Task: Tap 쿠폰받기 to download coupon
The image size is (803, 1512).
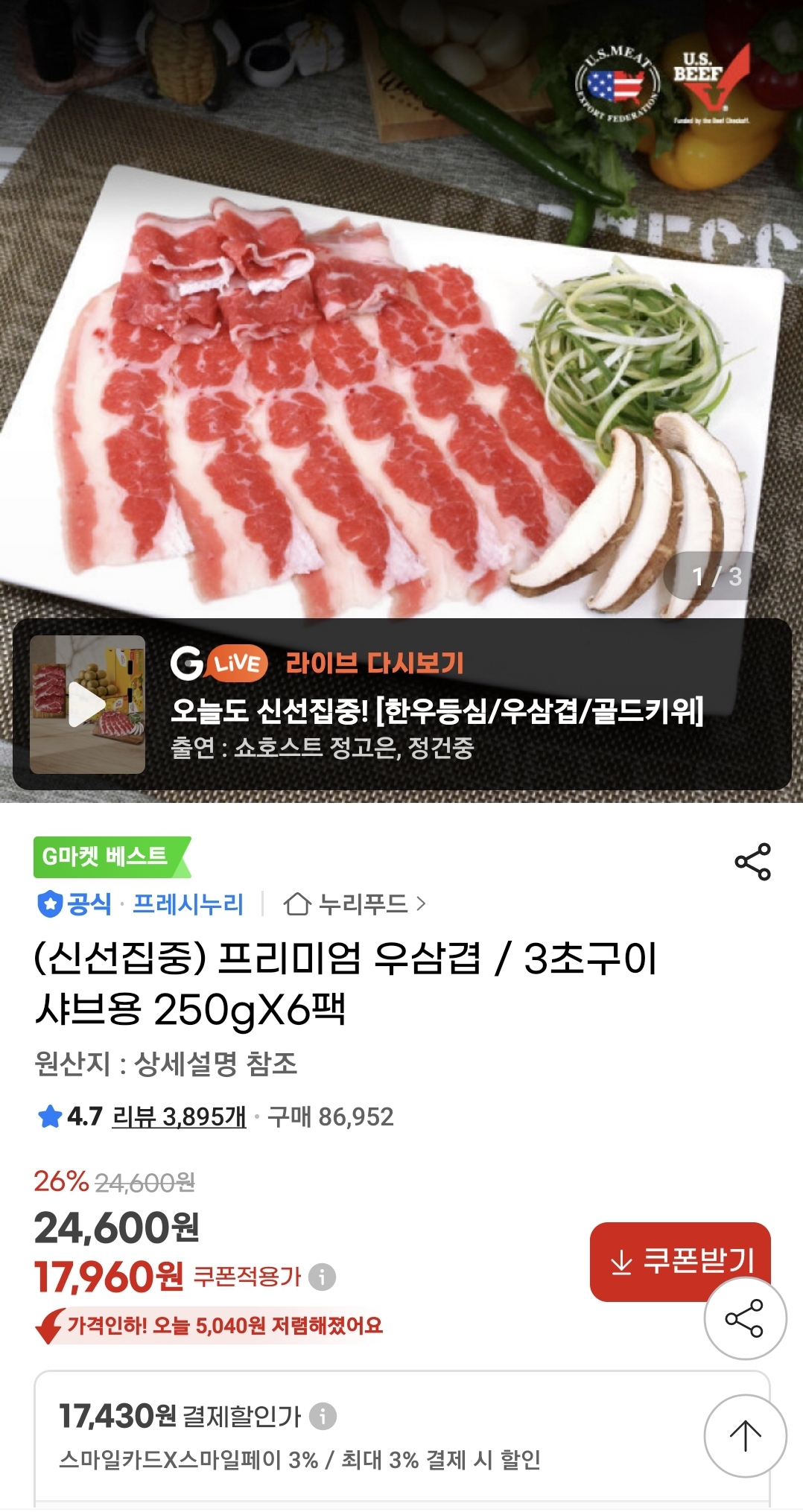Action: (679, 1260)
